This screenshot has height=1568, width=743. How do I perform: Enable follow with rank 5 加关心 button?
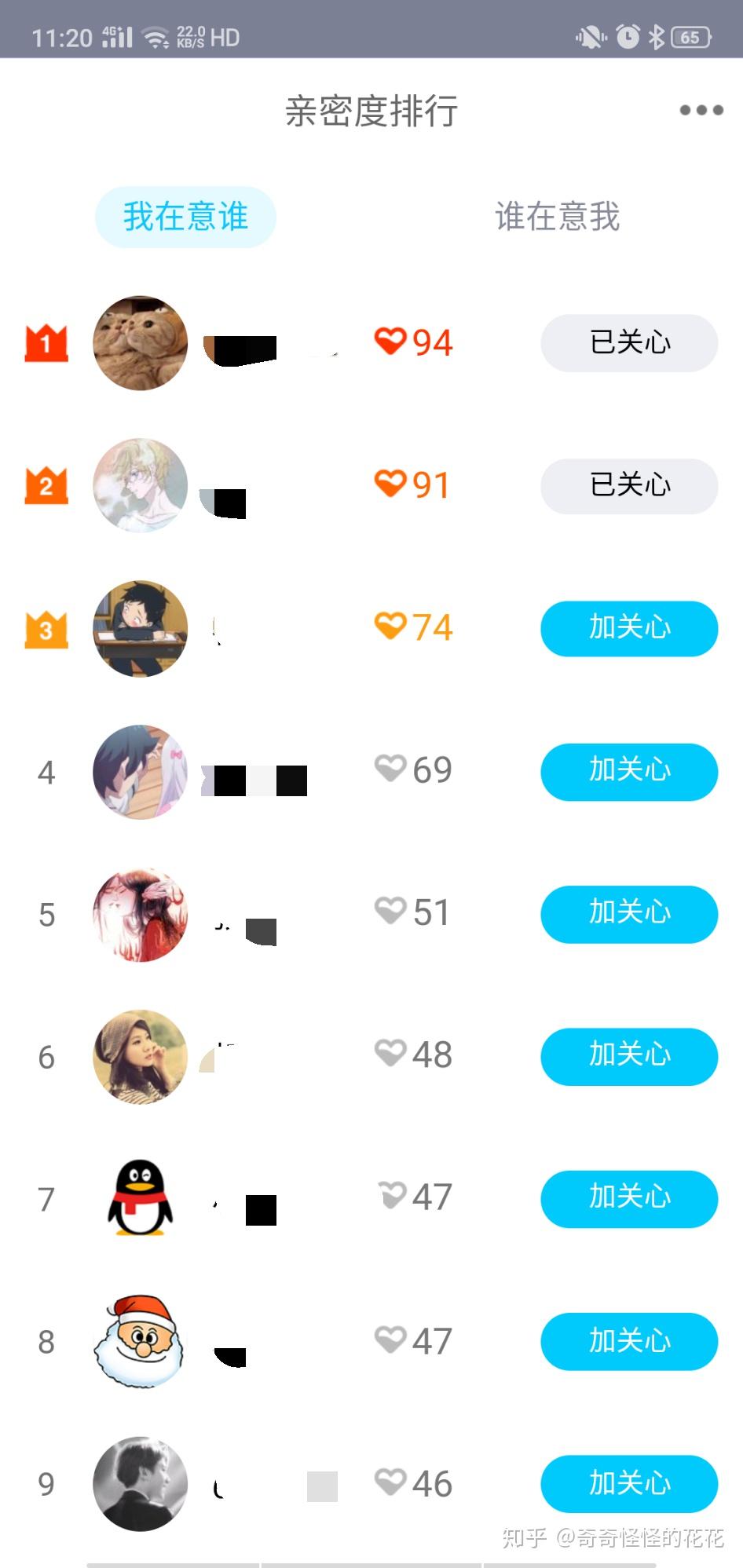[628, 914]
